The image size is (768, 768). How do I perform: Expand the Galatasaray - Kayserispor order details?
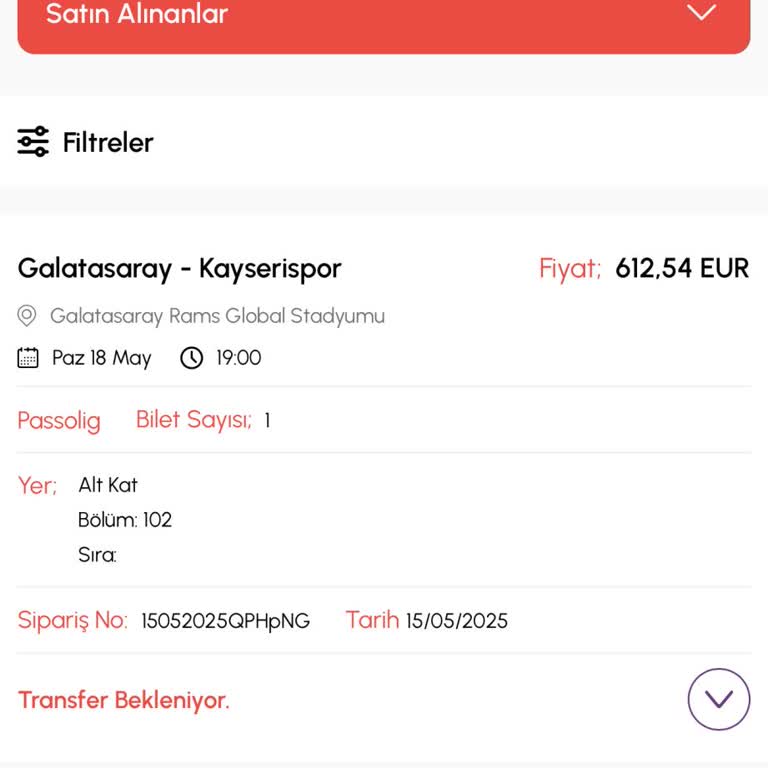[718, 699]
